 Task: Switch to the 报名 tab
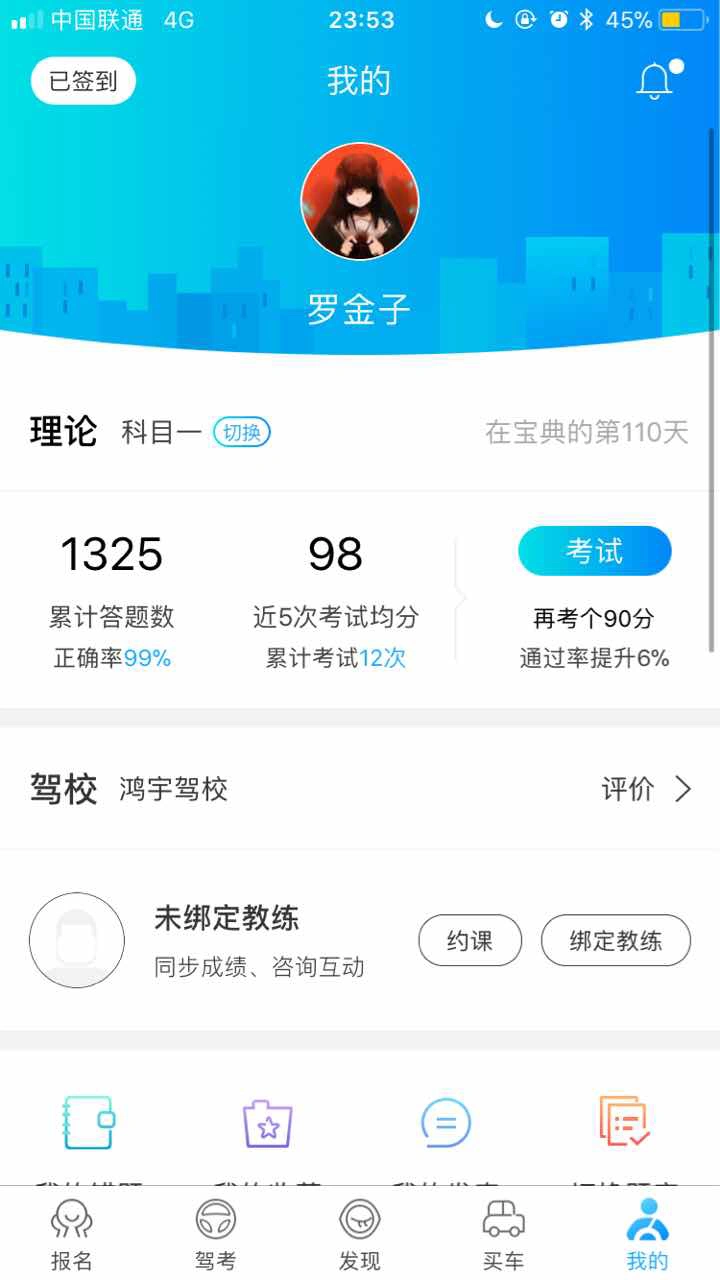(x=72, y=1234)
